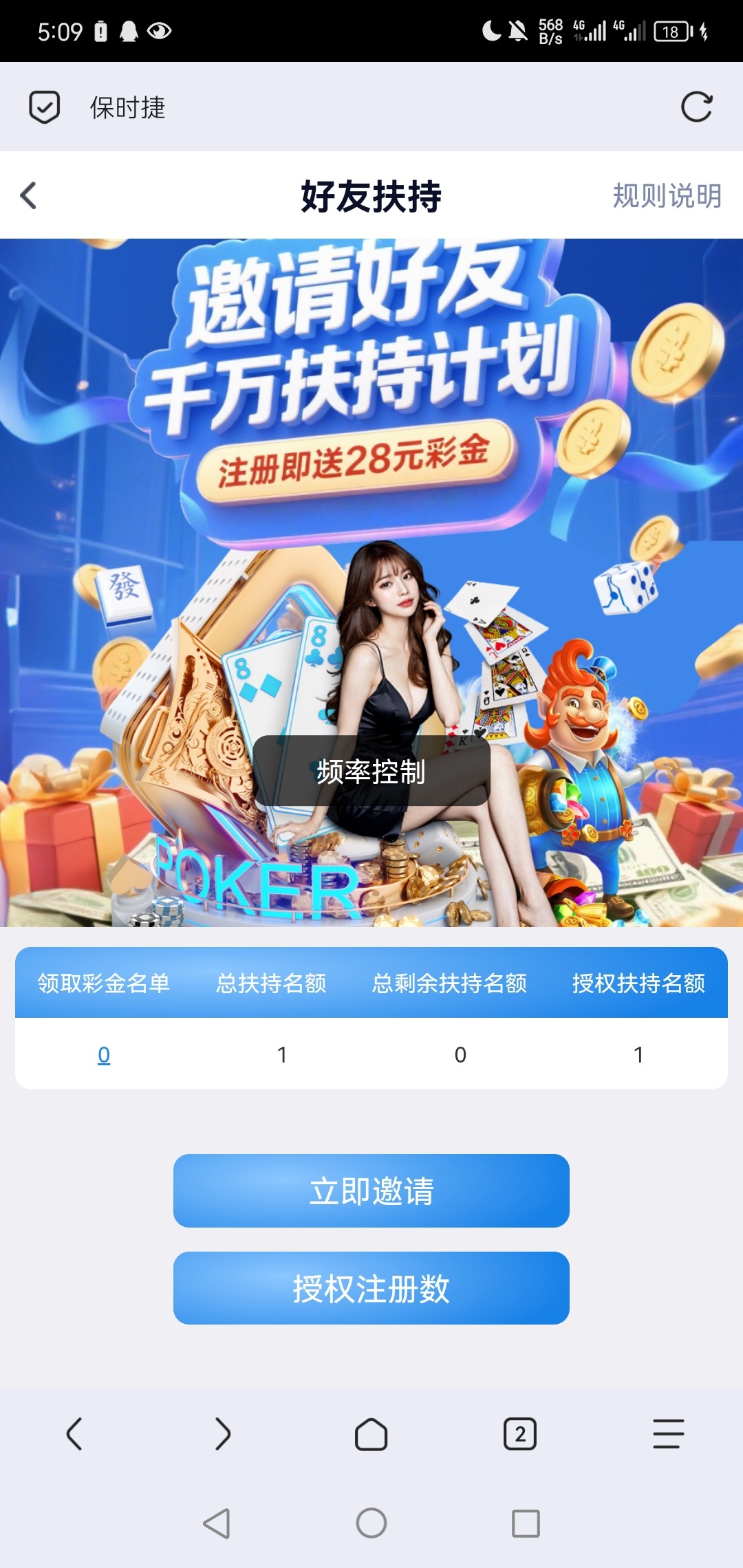This screenshot has width=743, height=1568.
Task: Open the underlined 领取彩金名单 count
Action: click(104, 1054)
